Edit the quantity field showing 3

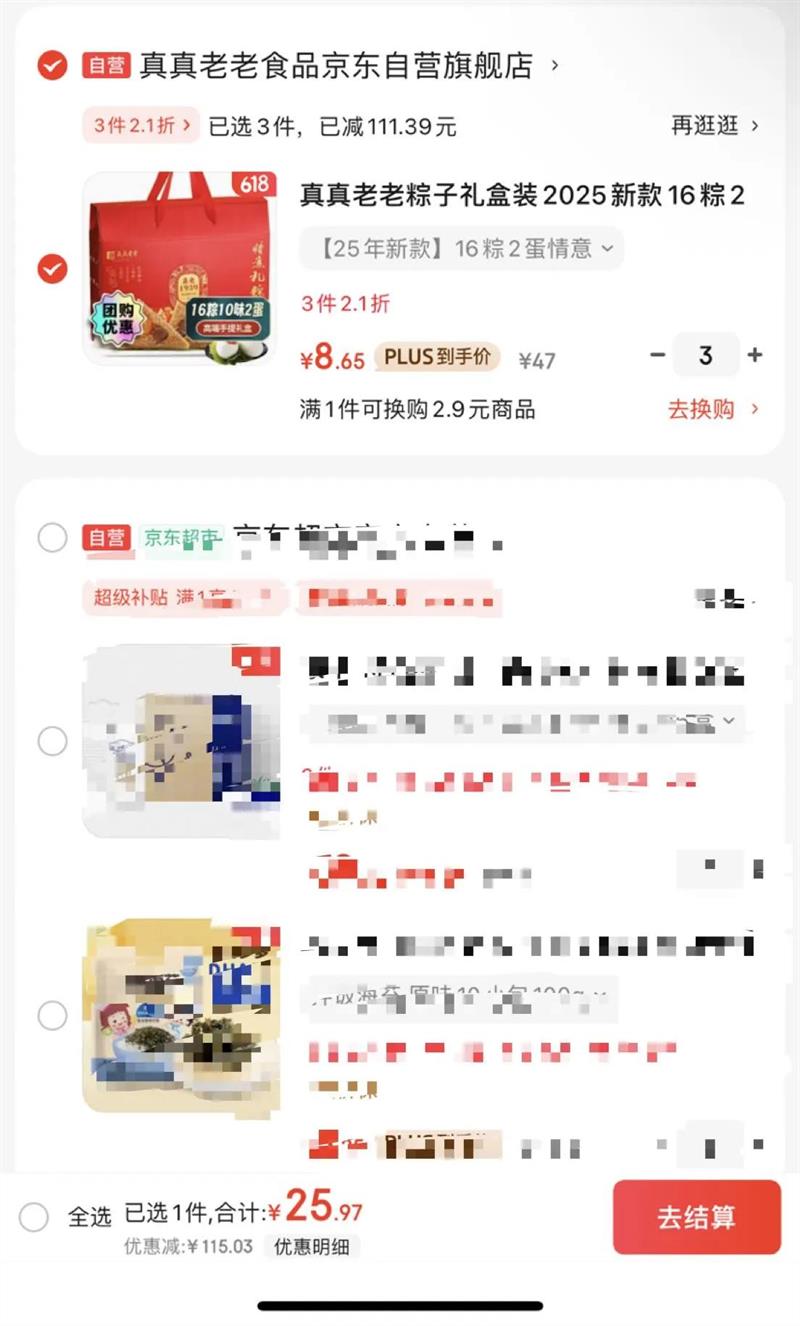[x=706, y=355]
